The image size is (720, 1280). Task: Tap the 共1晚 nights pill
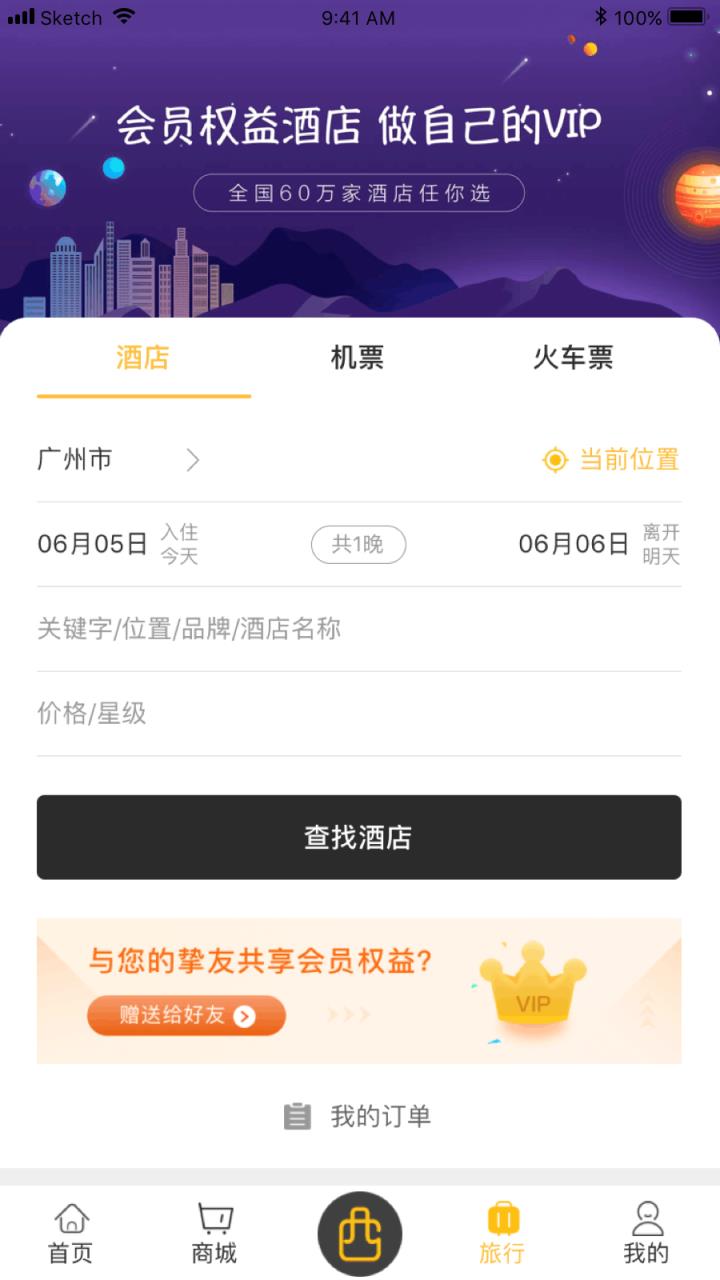pyautogui.click(x=358, y=546)
